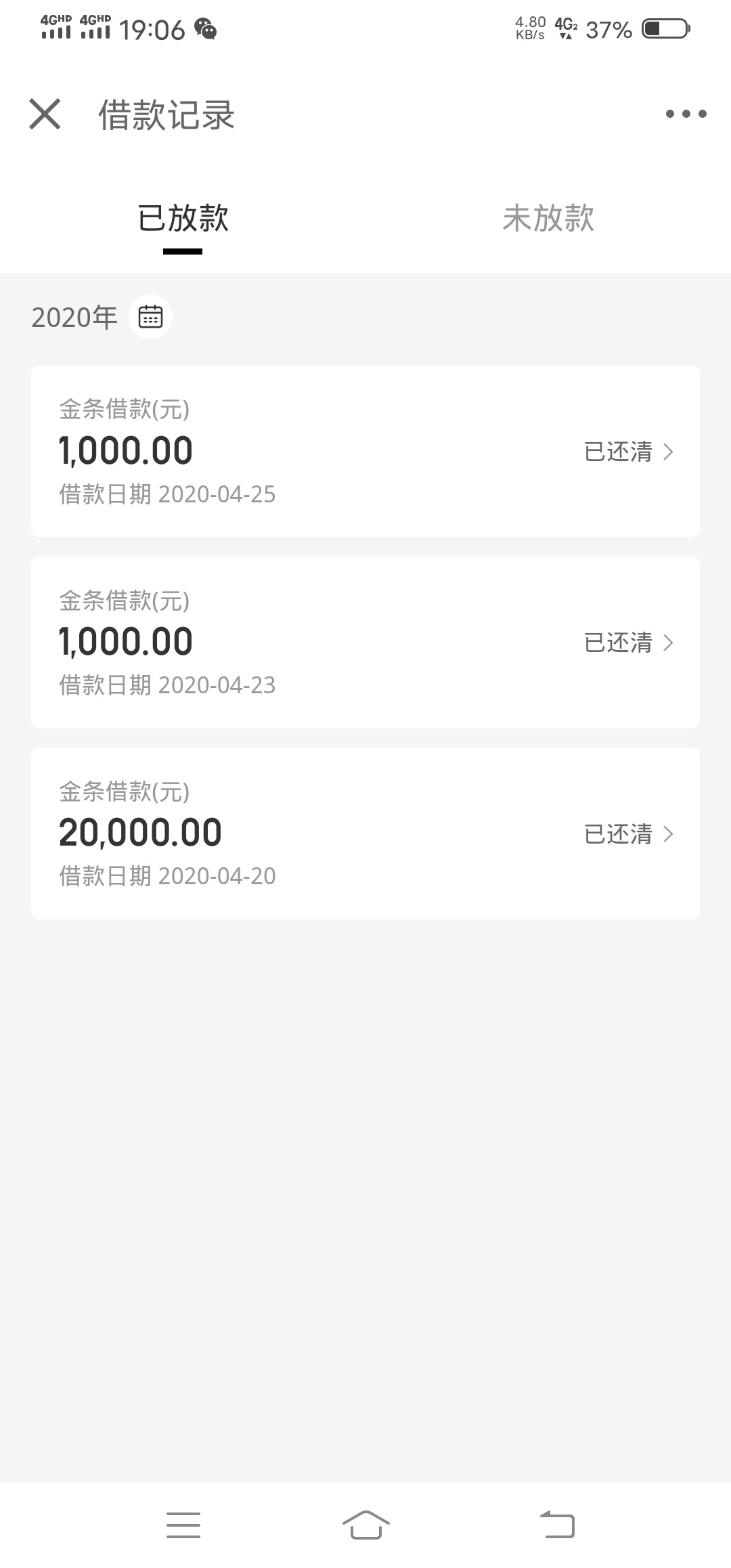Tap the system home button
This screenshot has height=1568, width=731.
pyautogui.click(x=365, y=1525)
